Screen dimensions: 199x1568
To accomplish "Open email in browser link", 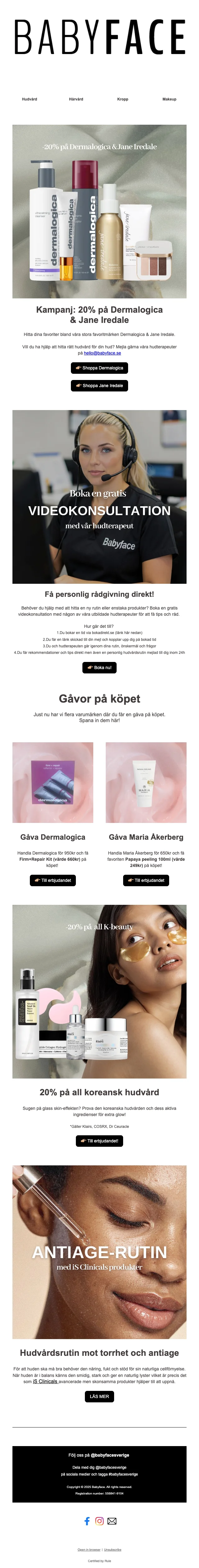I will [x=89, y=1550].
